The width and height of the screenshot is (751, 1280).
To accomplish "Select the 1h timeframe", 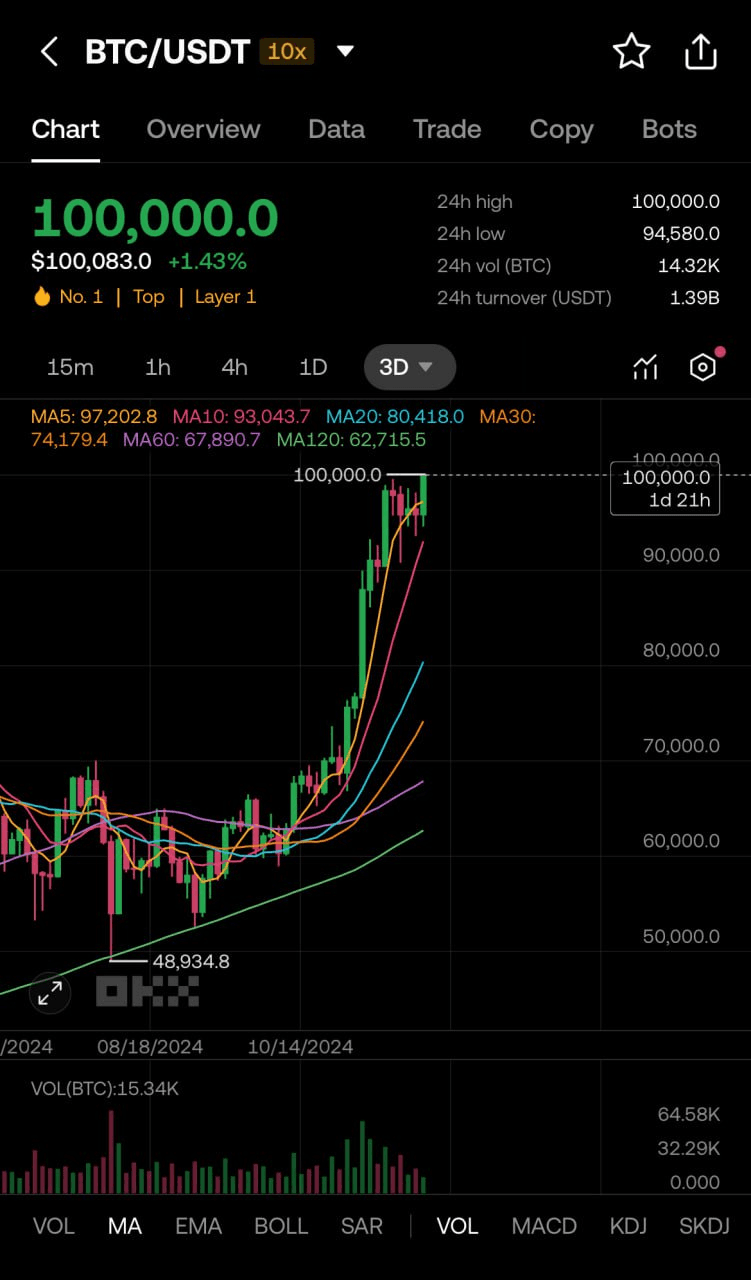I will tap(157, 367).
